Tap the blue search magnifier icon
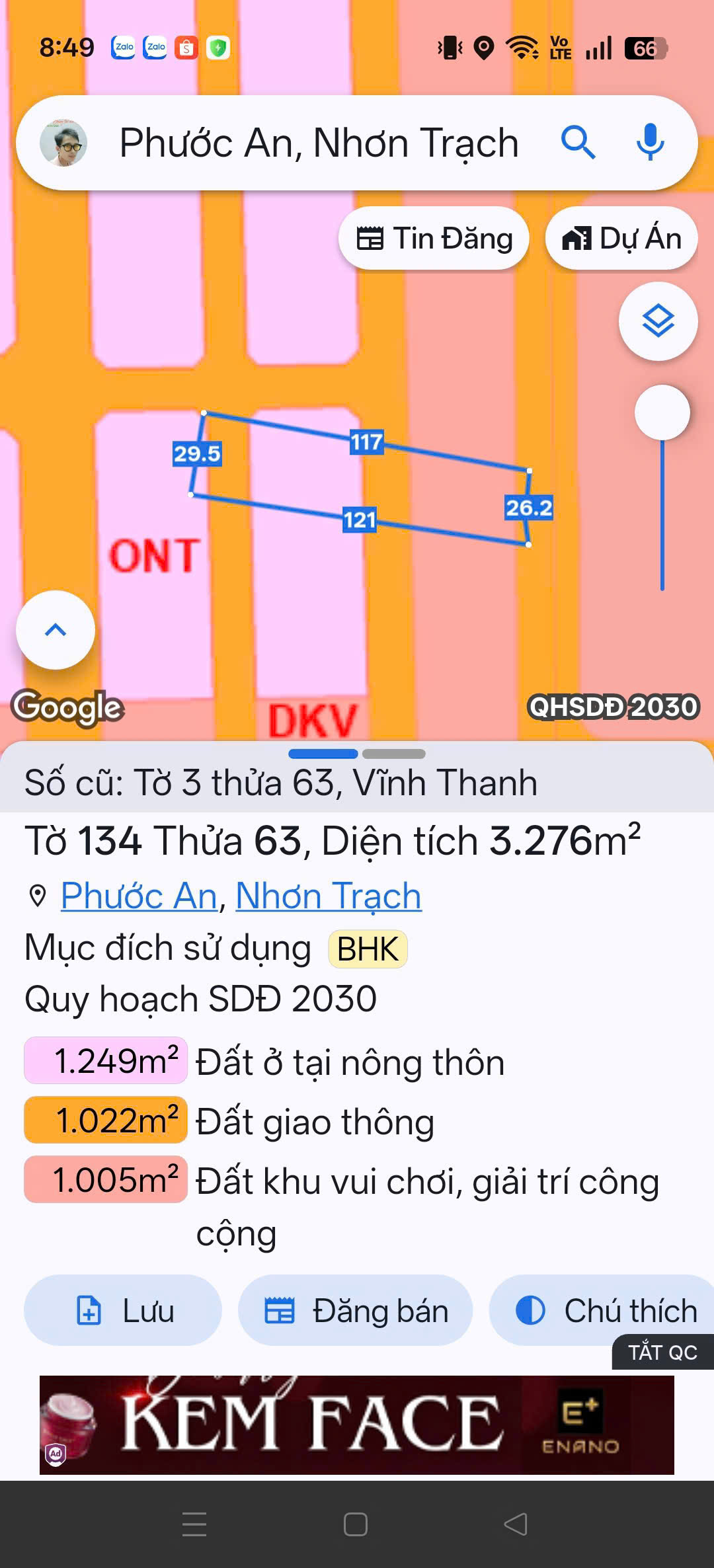714x1568 pixels. pyautogui.click(x=578, y=143)
